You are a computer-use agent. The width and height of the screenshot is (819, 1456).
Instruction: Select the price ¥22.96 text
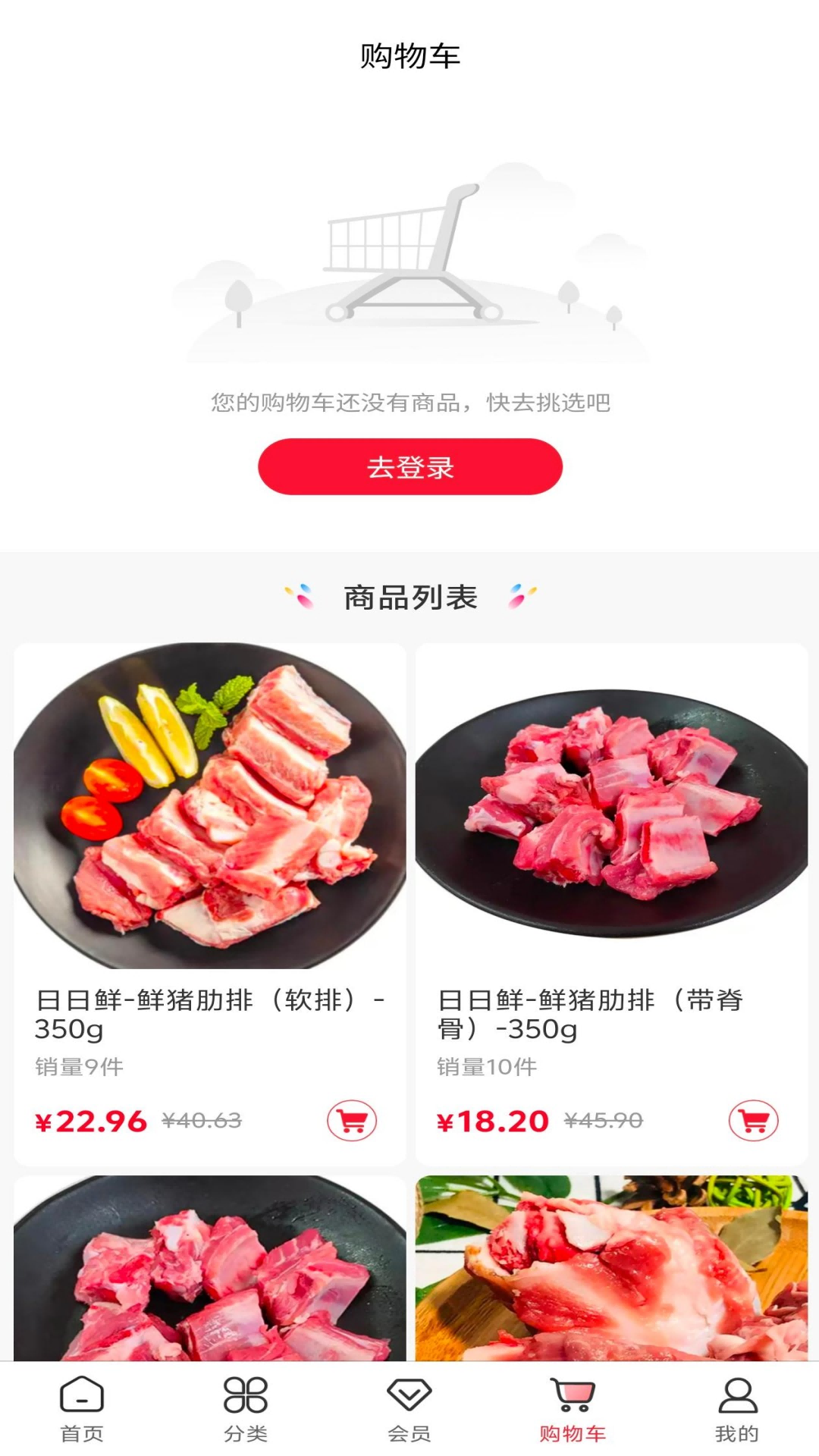click(x=93, y=1120)
